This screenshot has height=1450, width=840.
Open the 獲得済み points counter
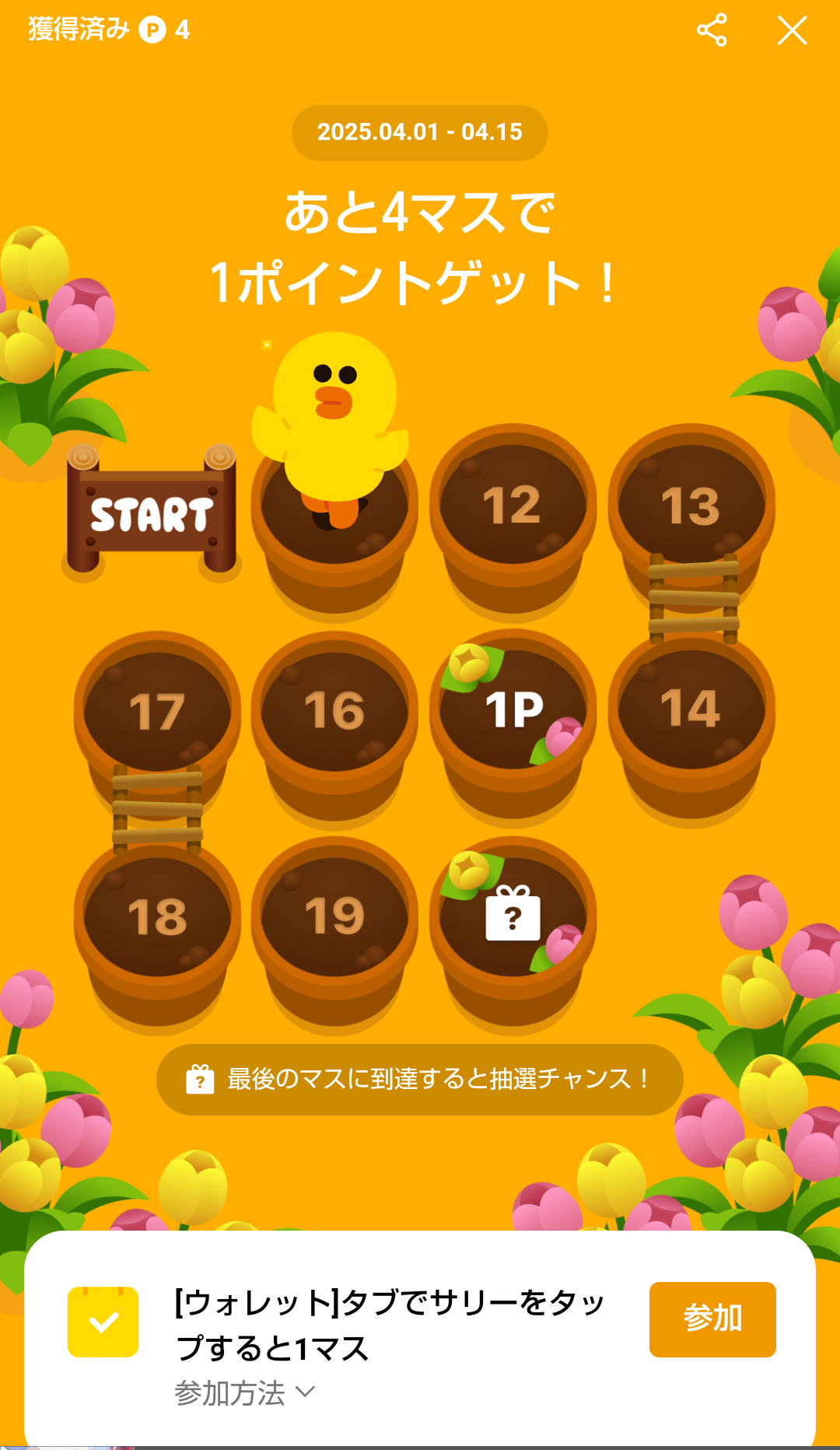point(109,30)
